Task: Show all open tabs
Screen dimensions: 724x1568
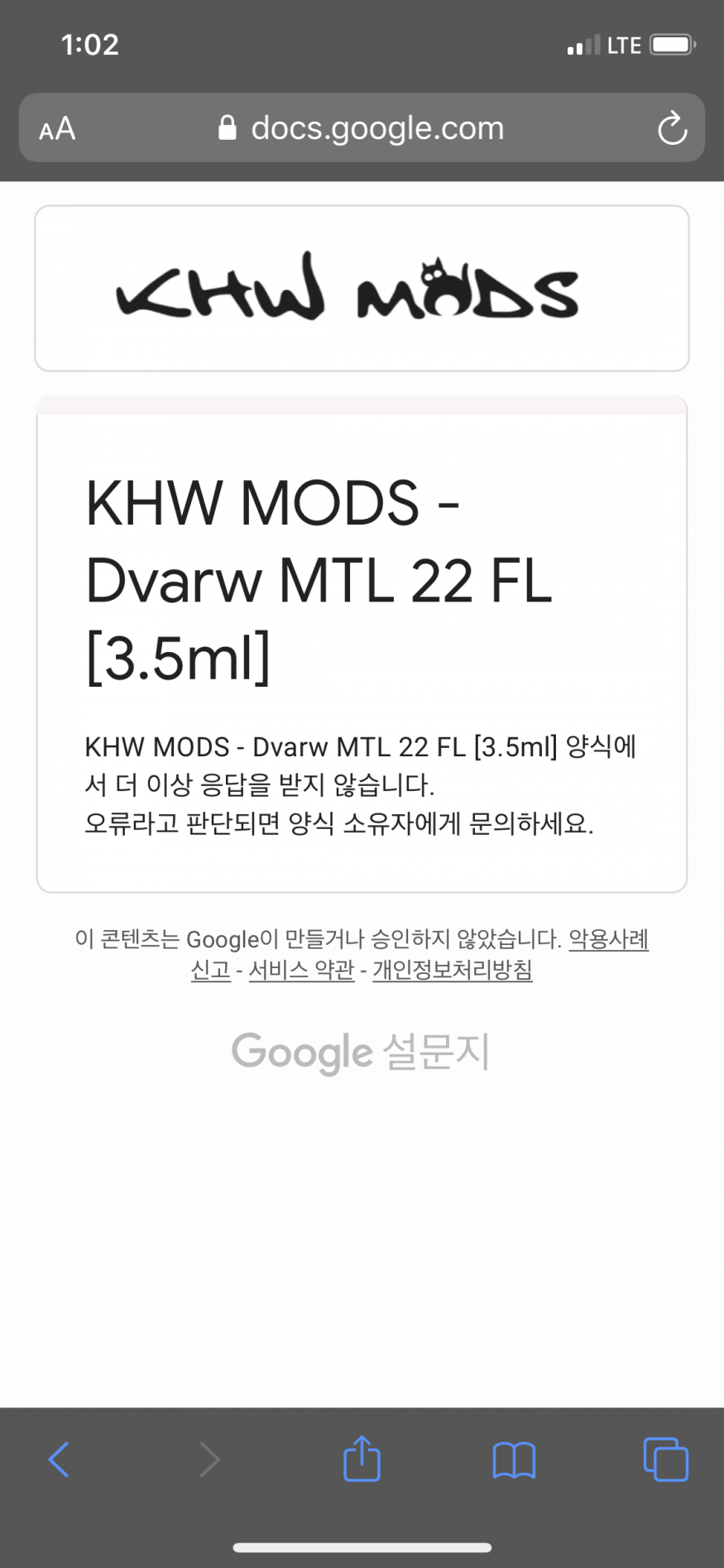Action: pyautogui.click(x=665, y=1460)
